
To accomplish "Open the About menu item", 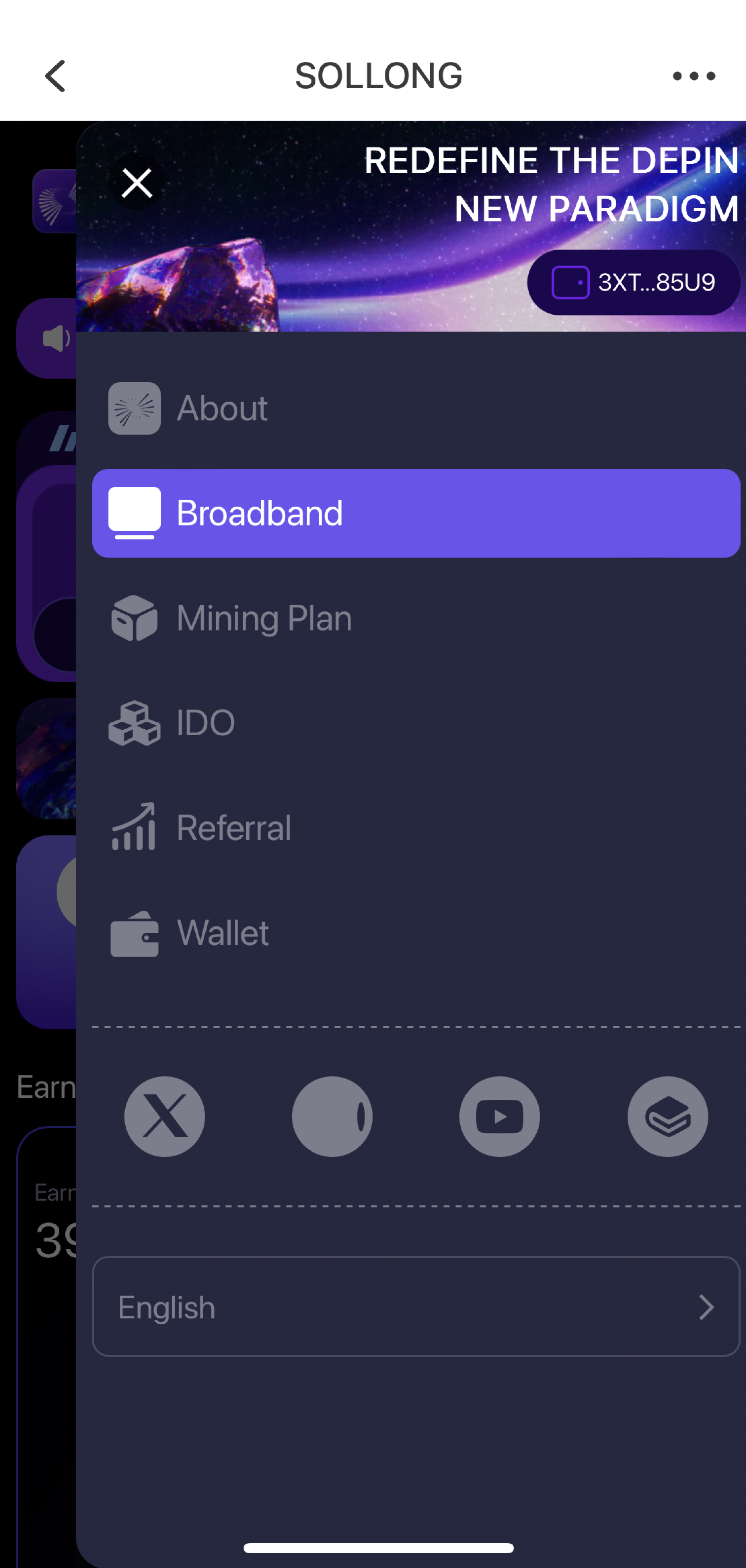I will coord(416,409).
